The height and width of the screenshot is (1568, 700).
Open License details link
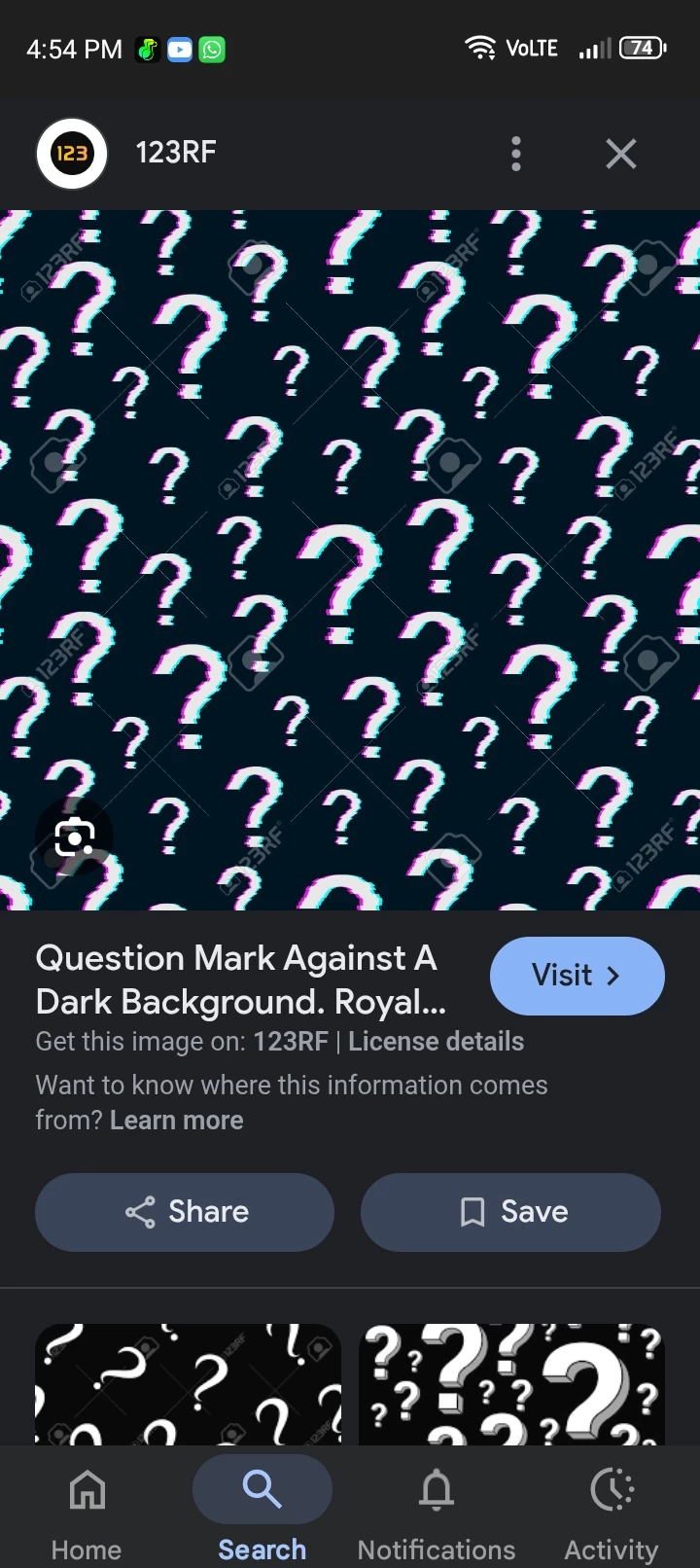(x=436, y=1042)
